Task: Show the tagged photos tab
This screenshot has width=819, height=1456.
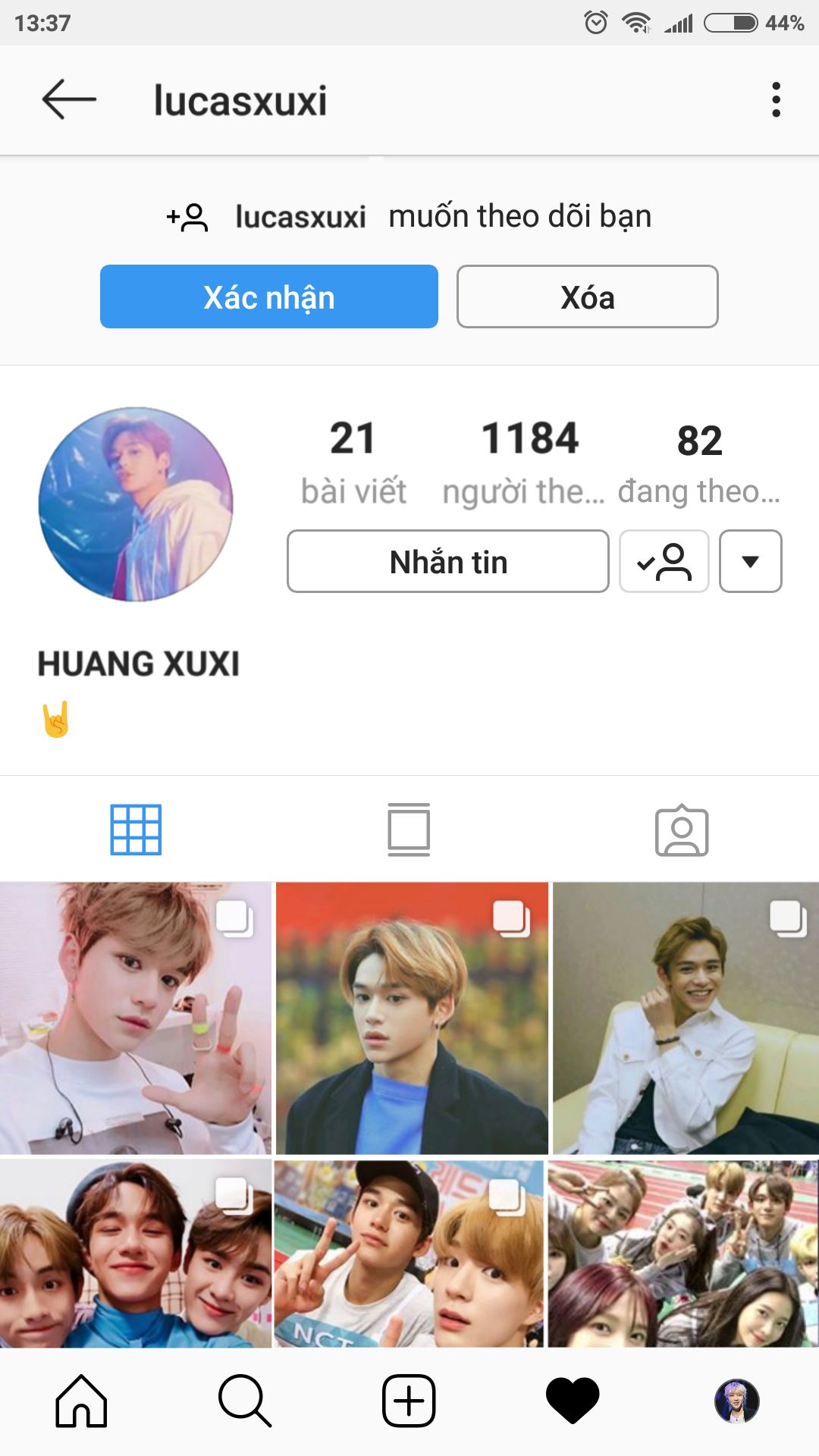Action: 682,830
